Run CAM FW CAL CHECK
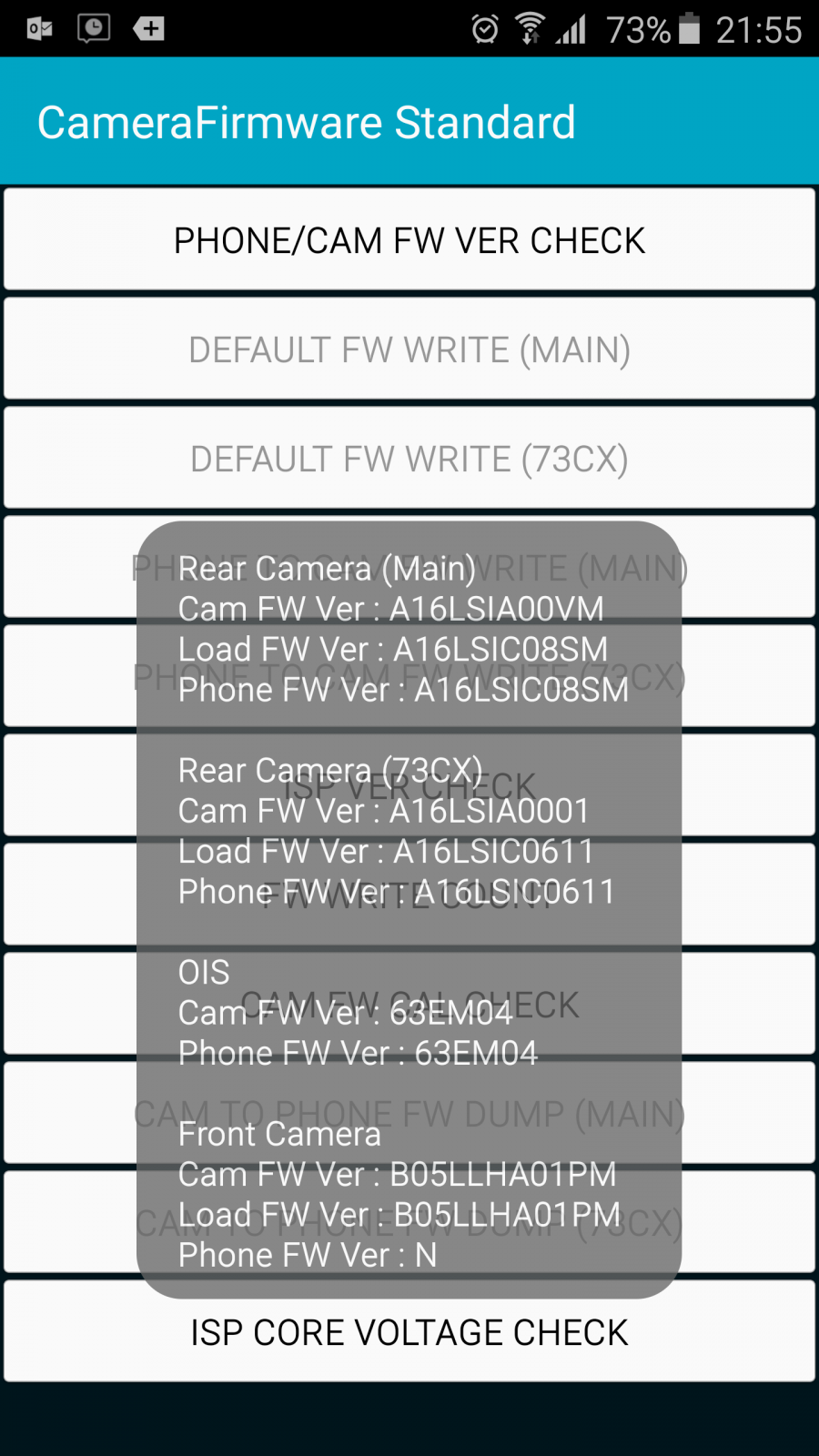This screenshot has height=1456, width=819. click(409, 1004)
